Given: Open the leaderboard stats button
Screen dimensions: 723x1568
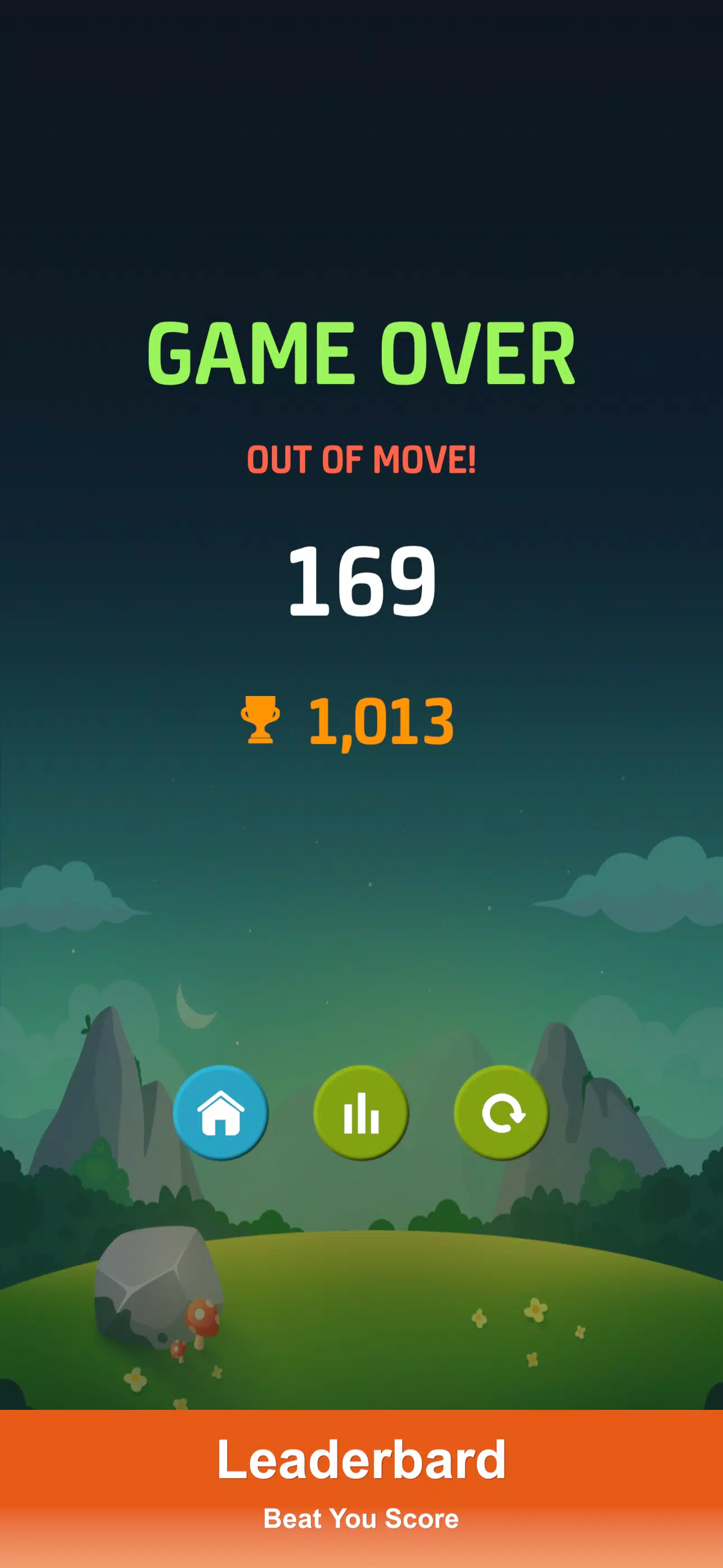Looking at the screenshot, I should coord(361,1112).
